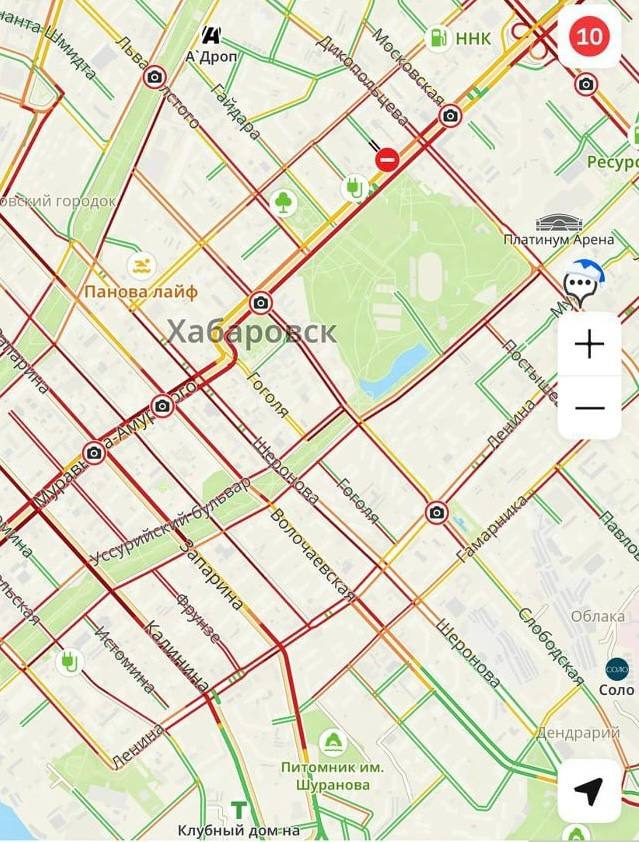Tap the green tree park marker
Image resolution: width=639 pixels, height=842 pixels.
pos(285,203)
